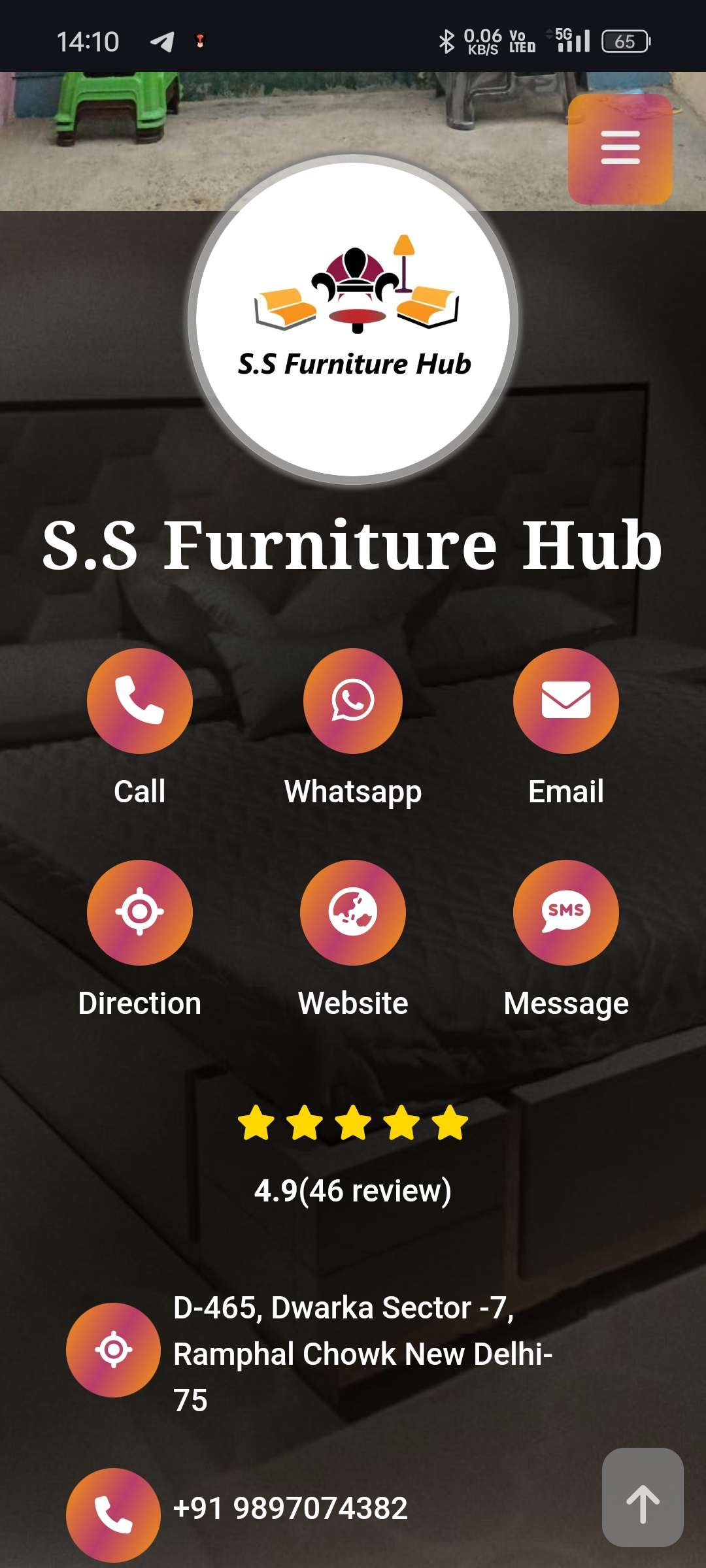Open the hamburger menu

(620, 148)
